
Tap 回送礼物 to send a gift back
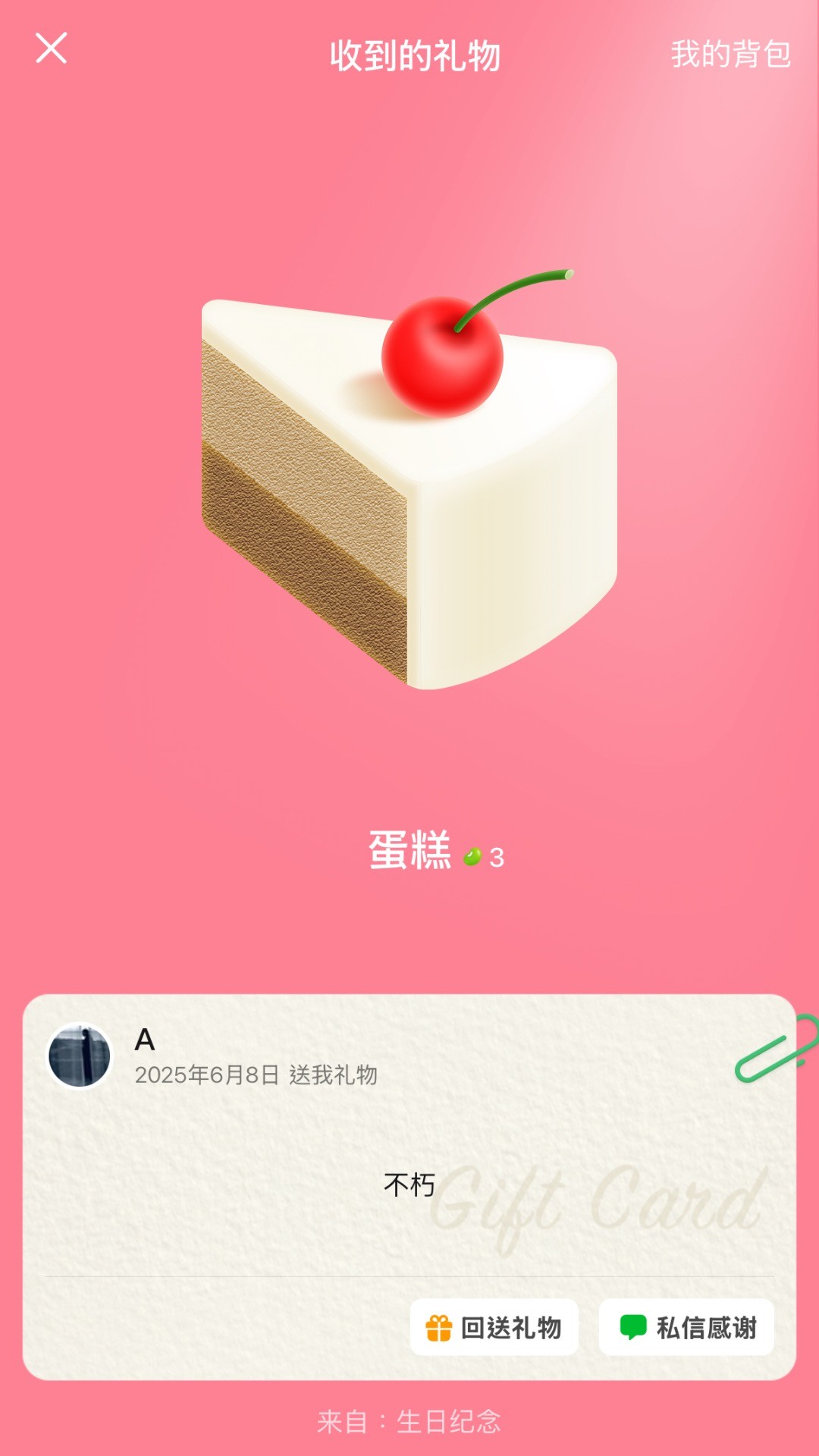pos(494,1327)
